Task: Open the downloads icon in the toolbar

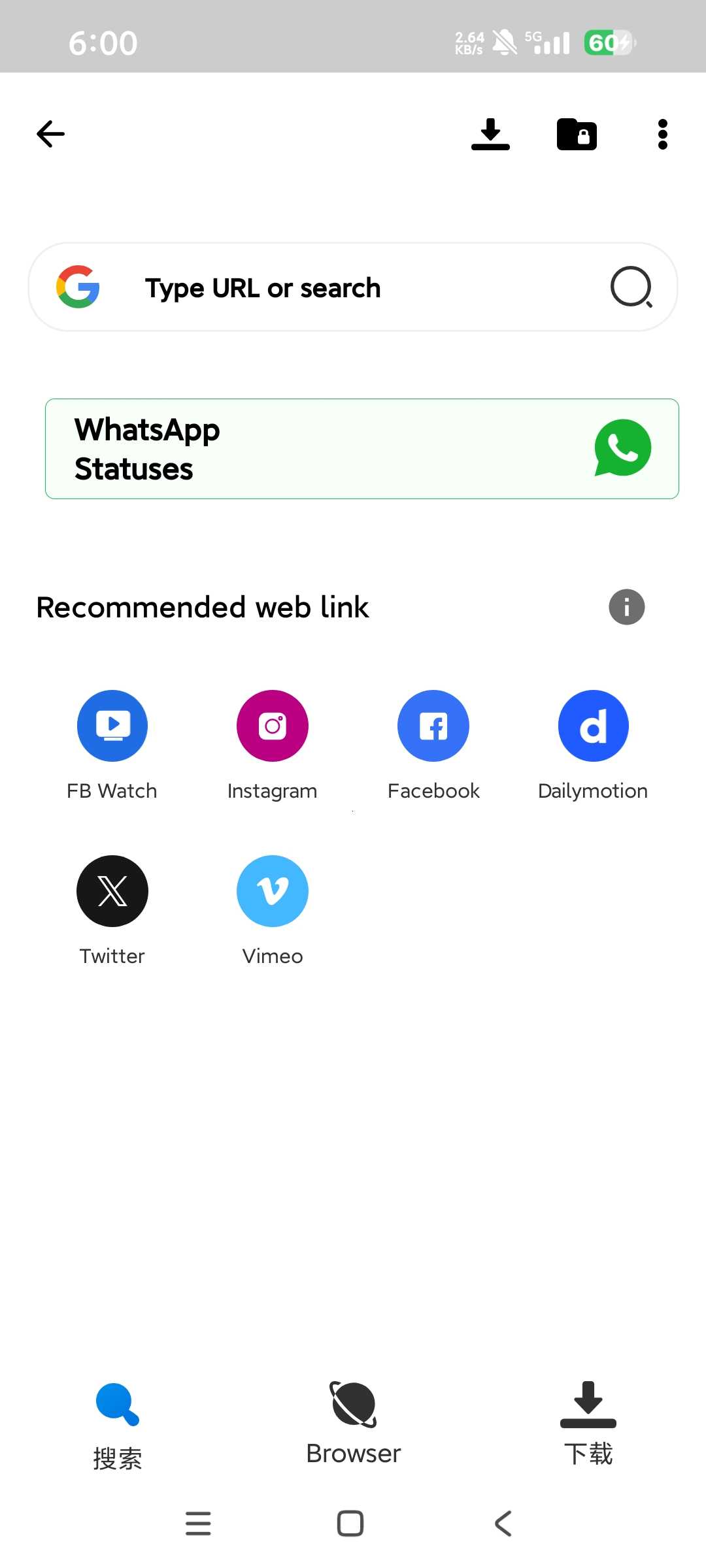Action: click(490, 134)
